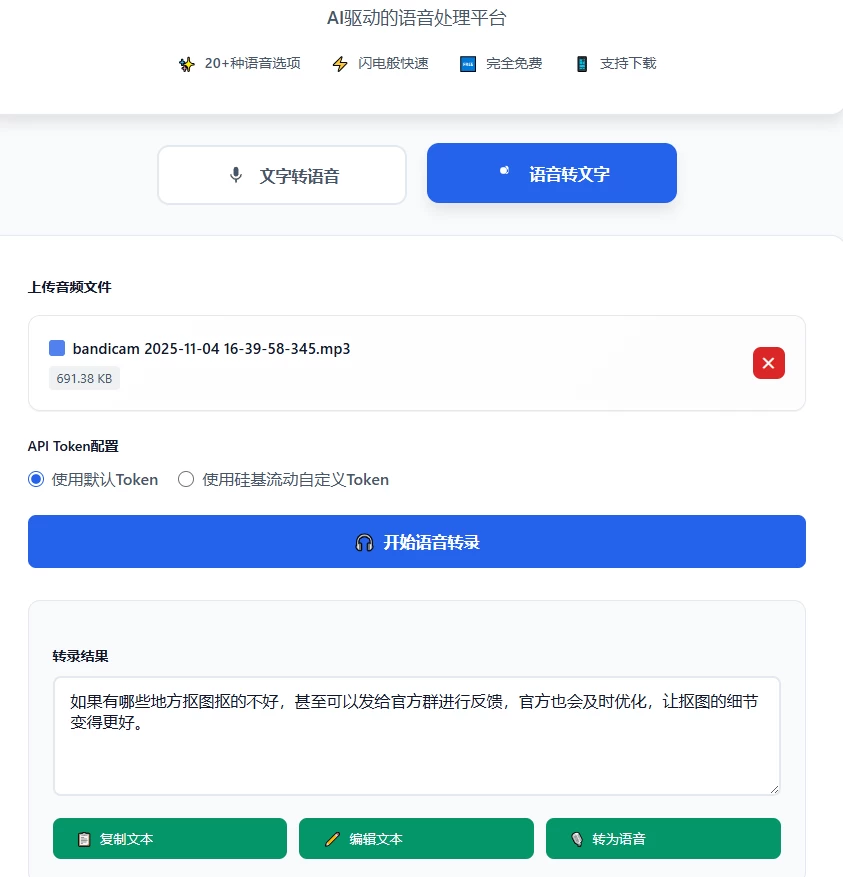Switch to the 语音转文字 tab

click(x=551, y=172)
